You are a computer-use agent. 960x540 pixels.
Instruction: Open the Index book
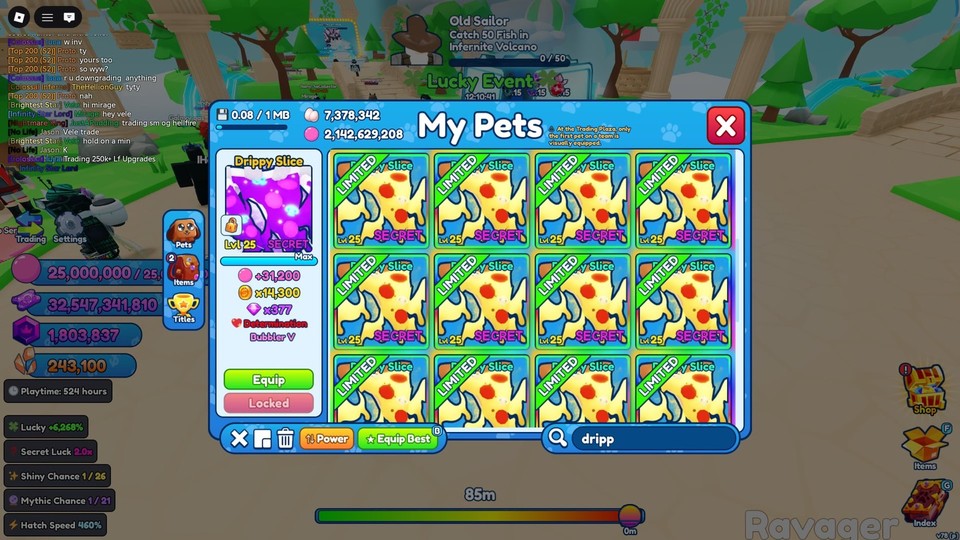click(924, 504)
